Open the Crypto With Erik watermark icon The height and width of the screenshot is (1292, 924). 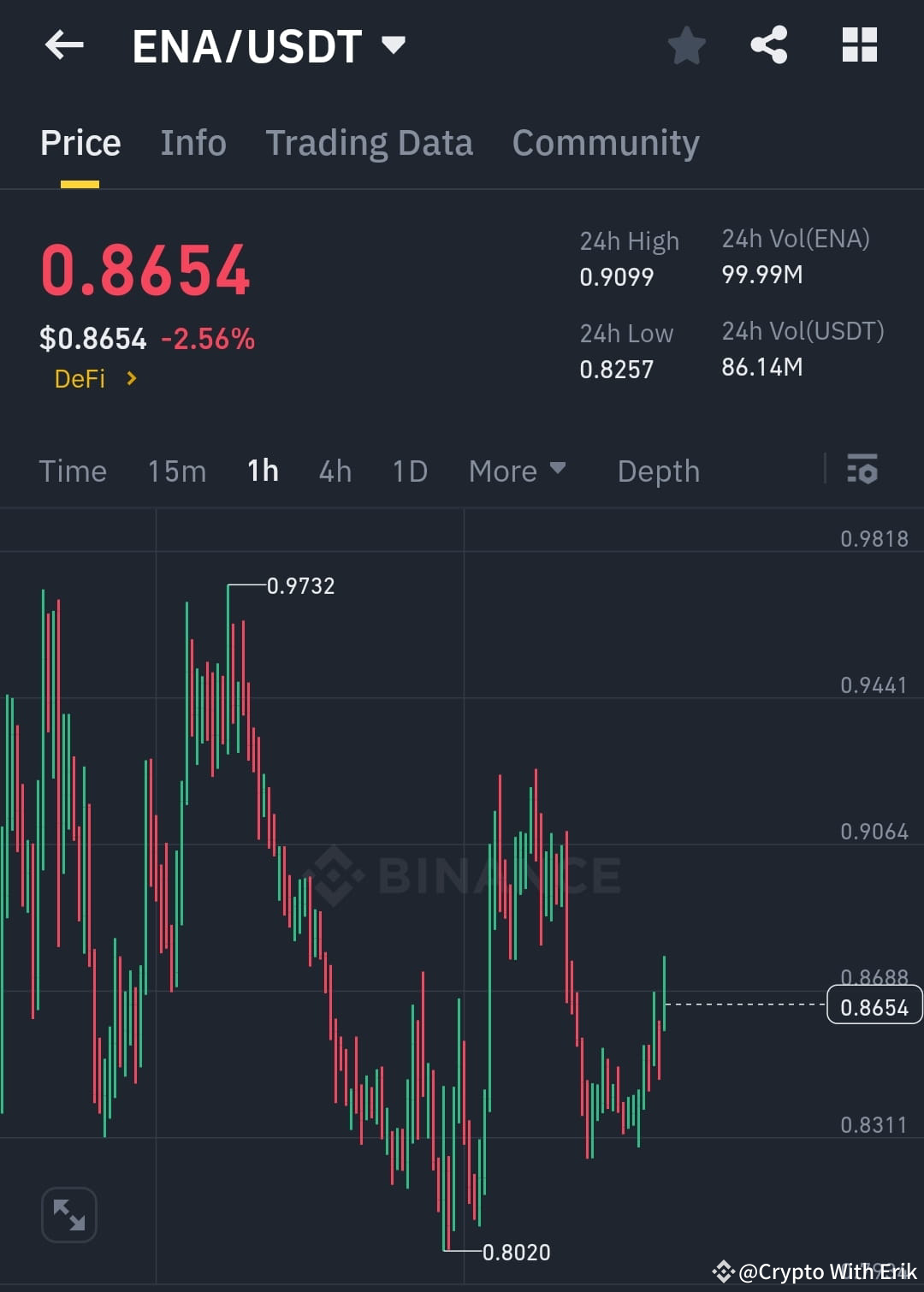pyautogui.click(x=726, y=1272)
